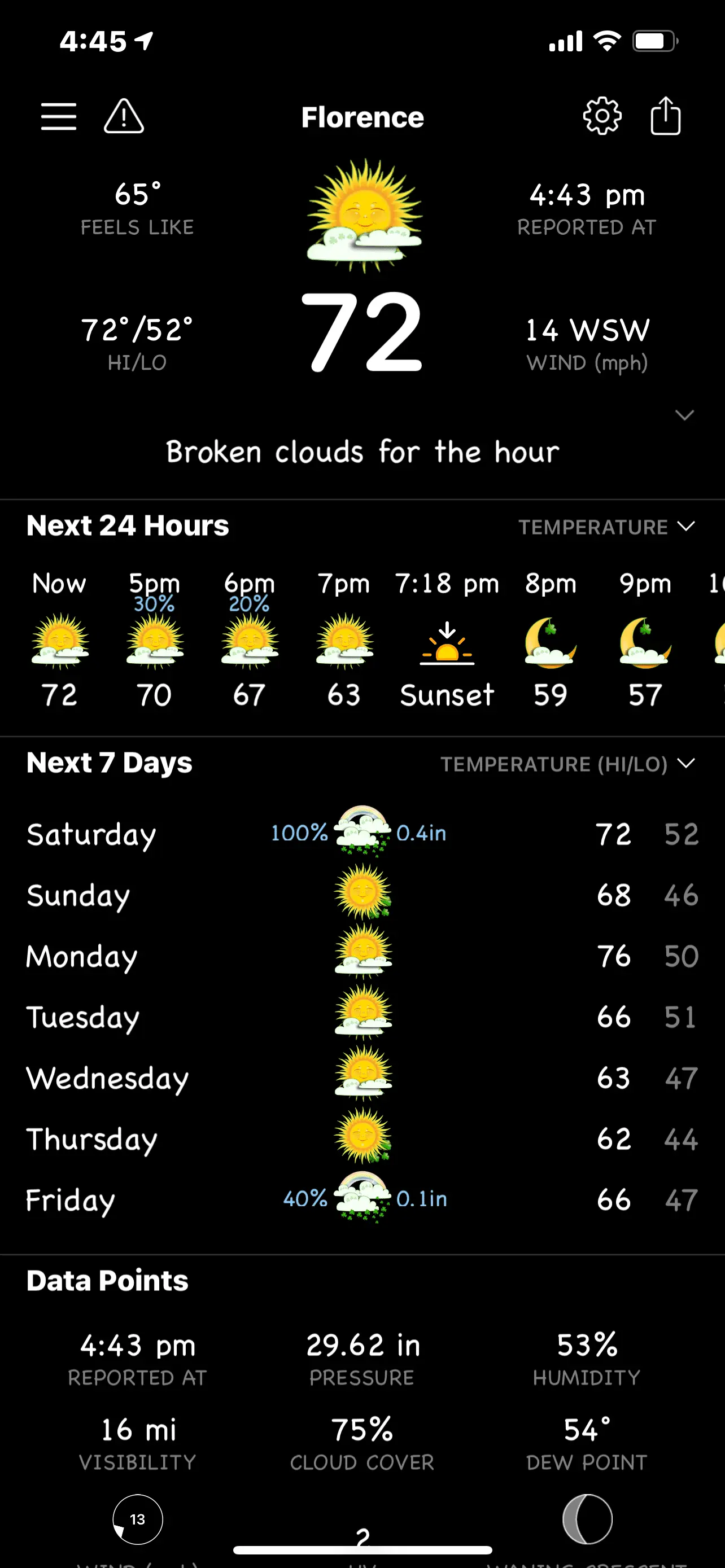
Task: Open the hamburger menu
Action: coord(58,116)
